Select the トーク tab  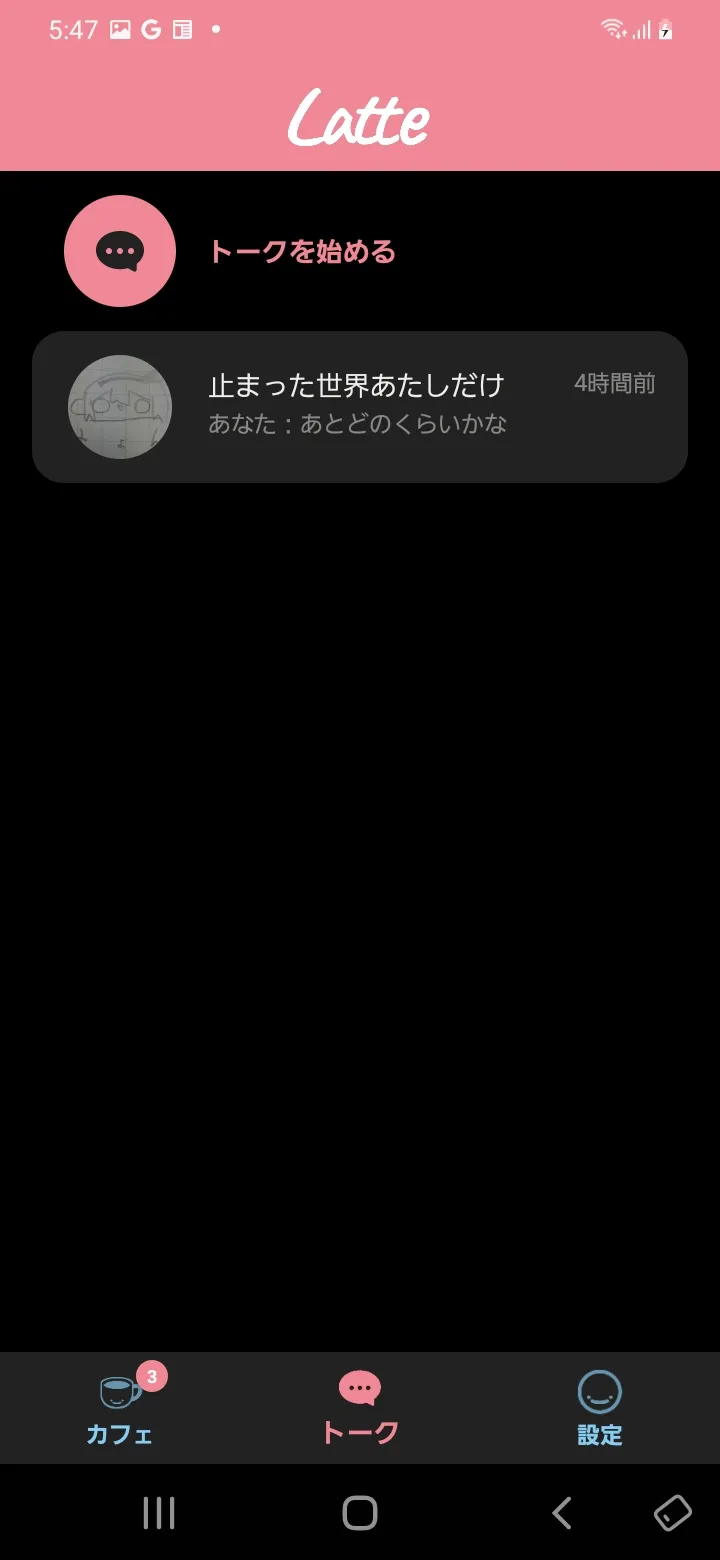360,1409
